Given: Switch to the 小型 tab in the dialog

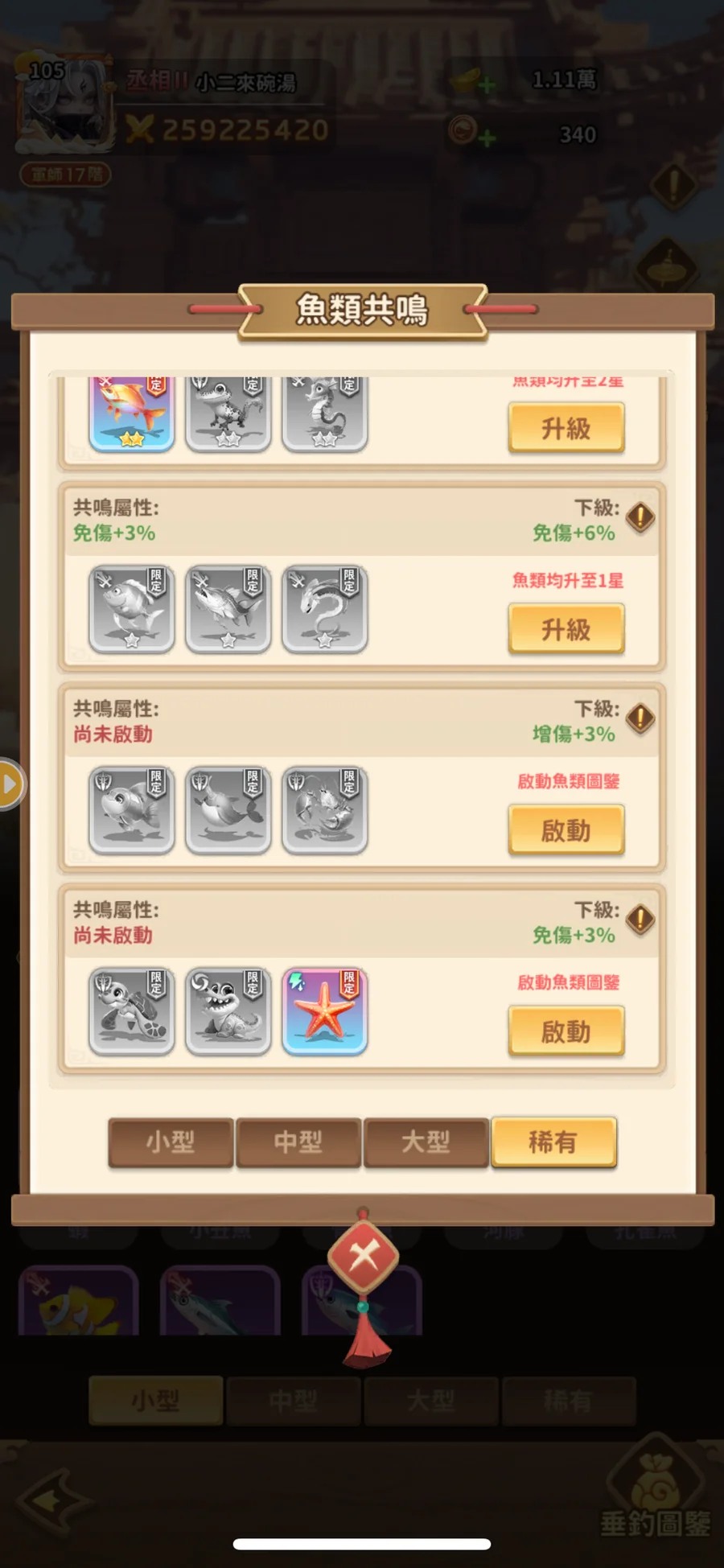Looking at the screenshot, I should pos(171,1142).
